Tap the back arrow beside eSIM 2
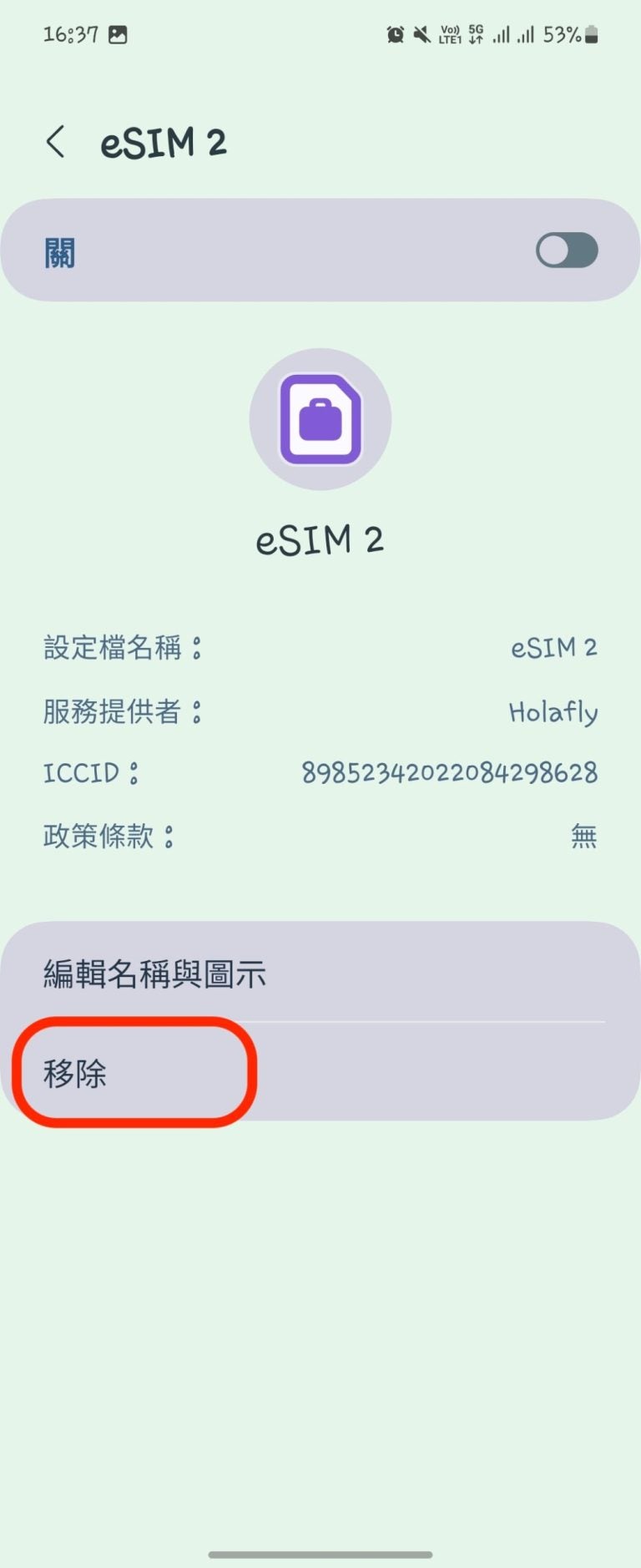The height and width of the screenshot is (1568, 641). [x=55, y=142]
